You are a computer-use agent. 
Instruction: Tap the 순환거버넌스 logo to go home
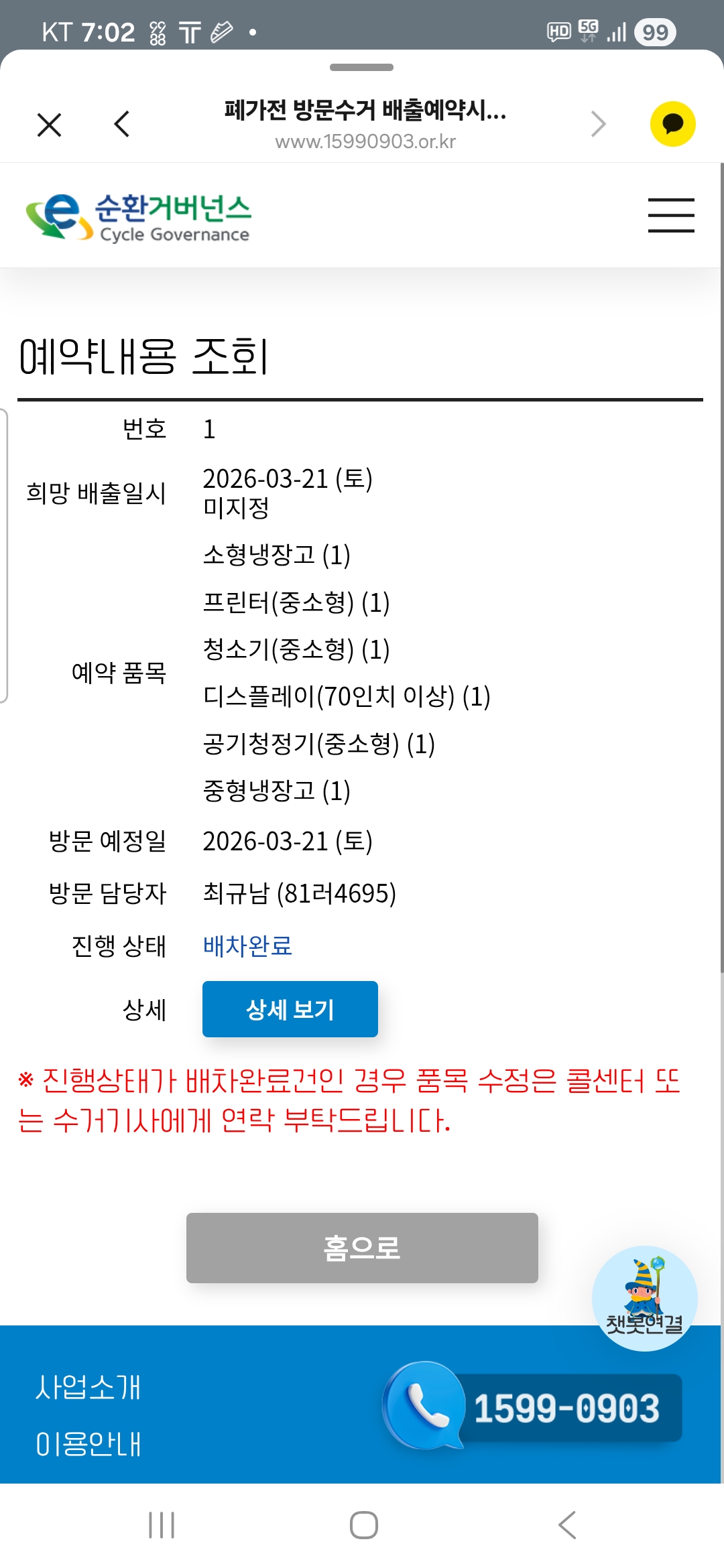tap(138, 216)
